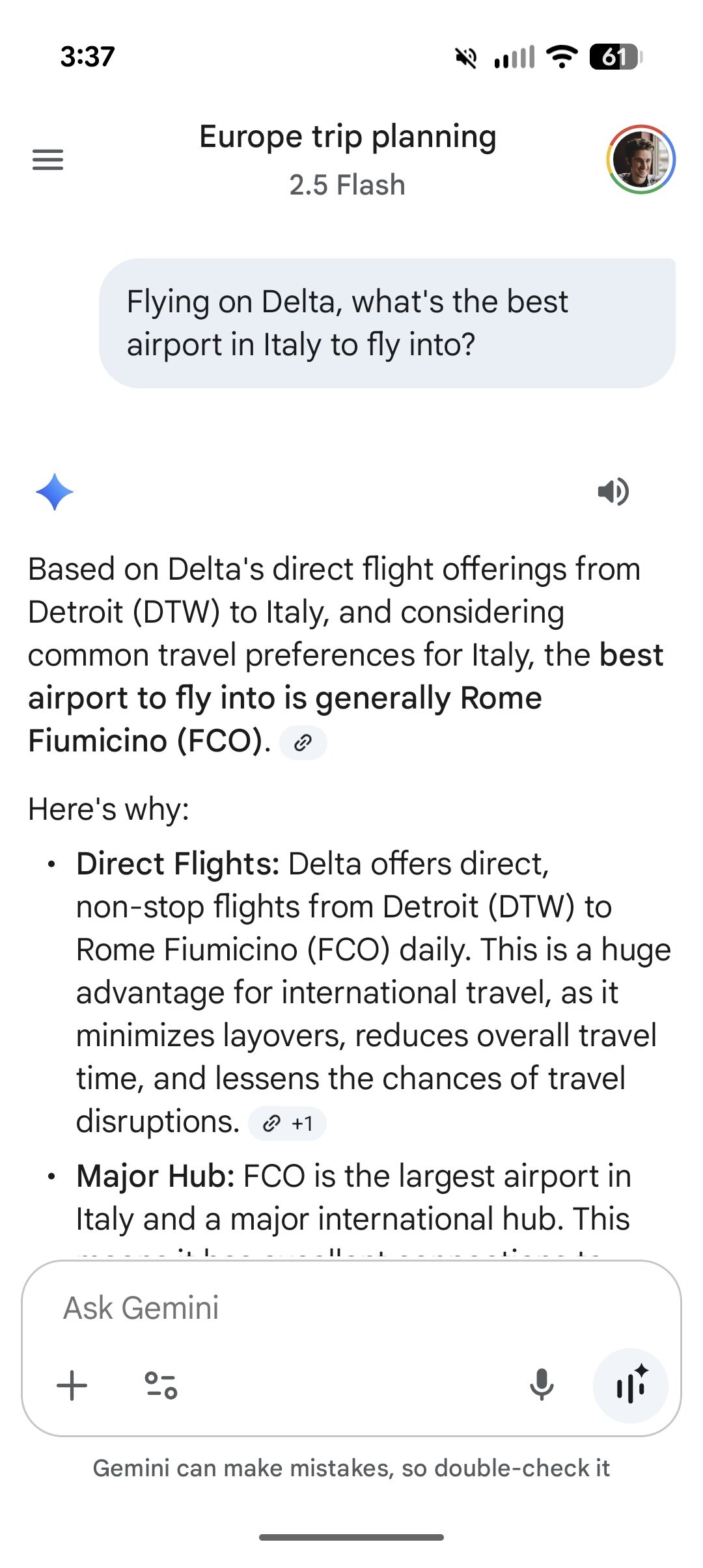Tap the Europe trip planning chat title
This screenshot has height=1568, width=703.
click(348, 137)
